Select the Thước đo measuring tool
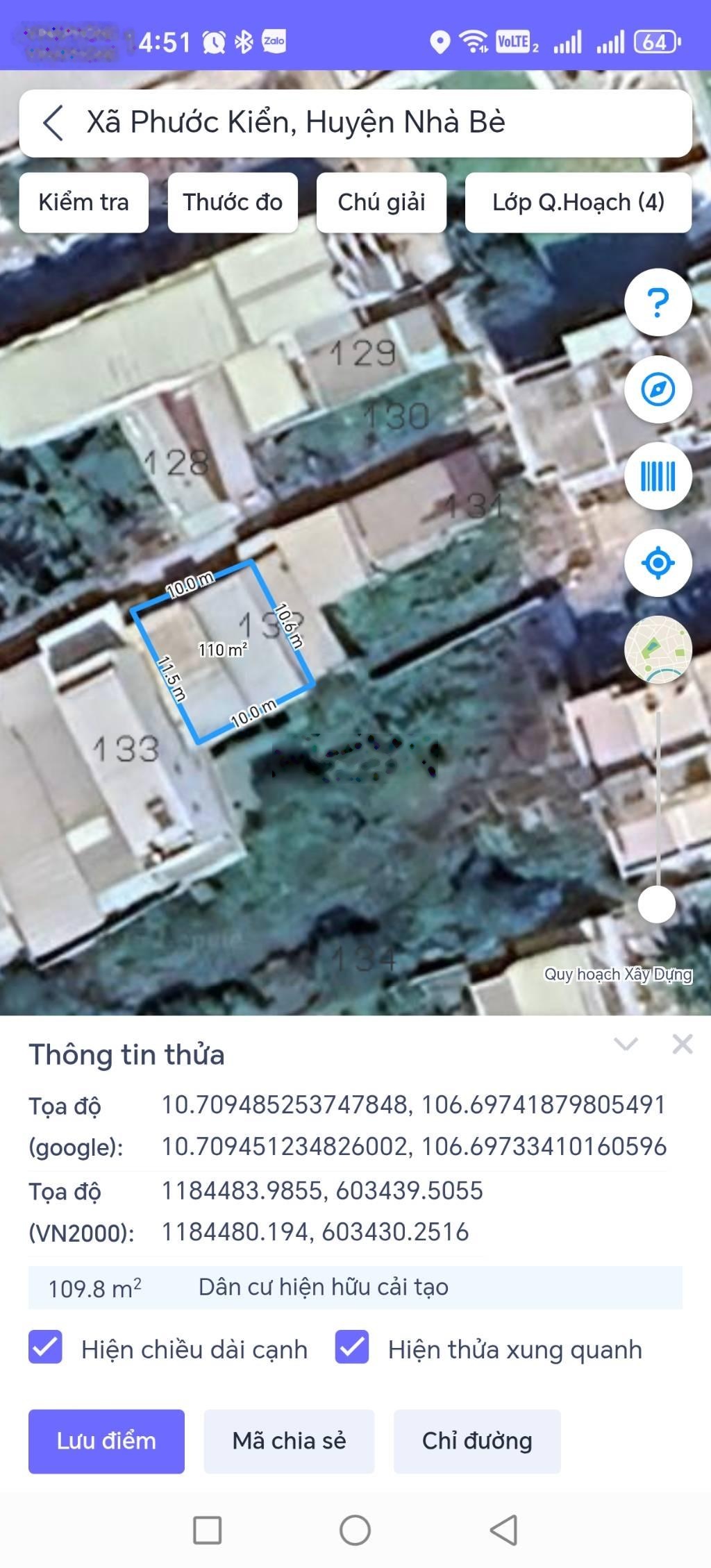Screen dimensions: 711x1568 [x=233, y=202]
